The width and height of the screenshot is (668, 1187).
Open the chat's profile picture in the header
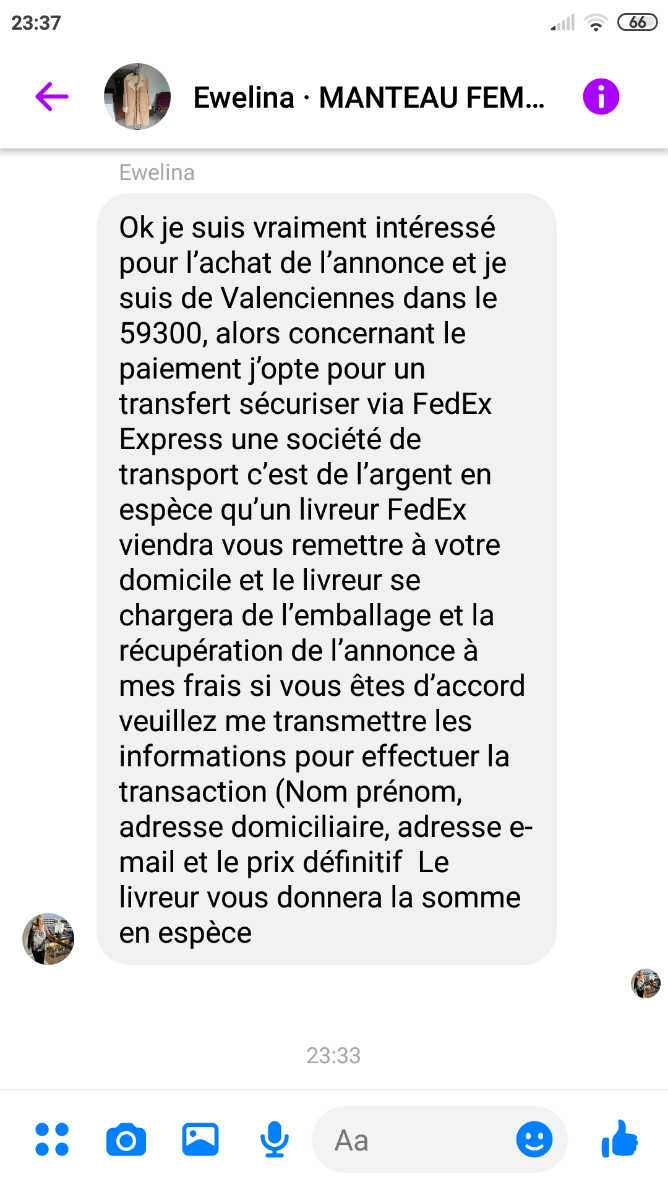coord(137,96)
